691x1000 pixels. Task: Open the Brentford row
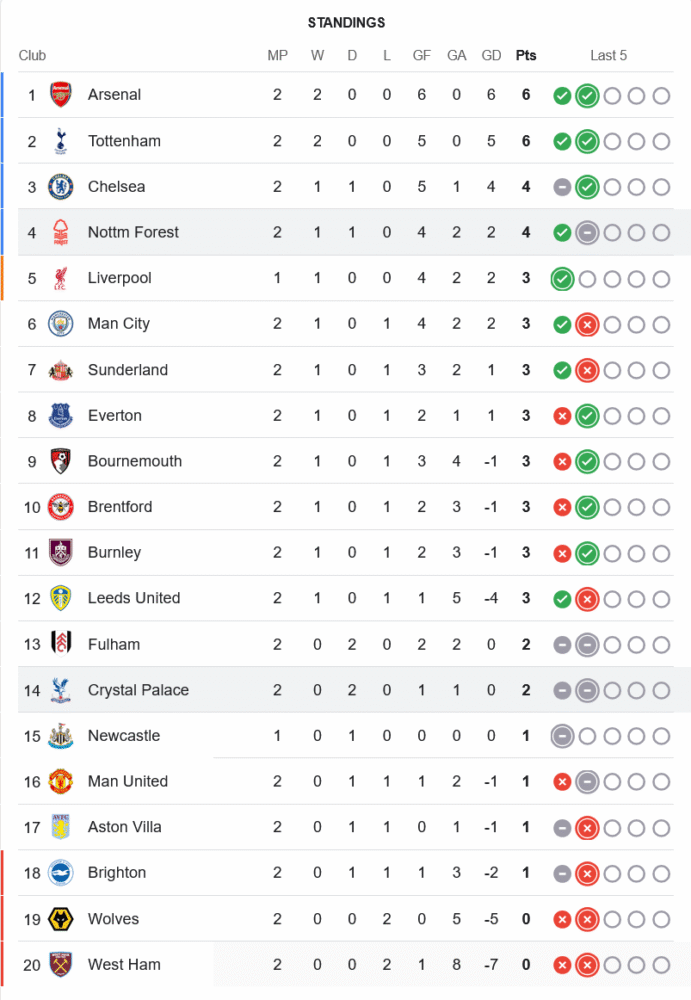[120, 507]
